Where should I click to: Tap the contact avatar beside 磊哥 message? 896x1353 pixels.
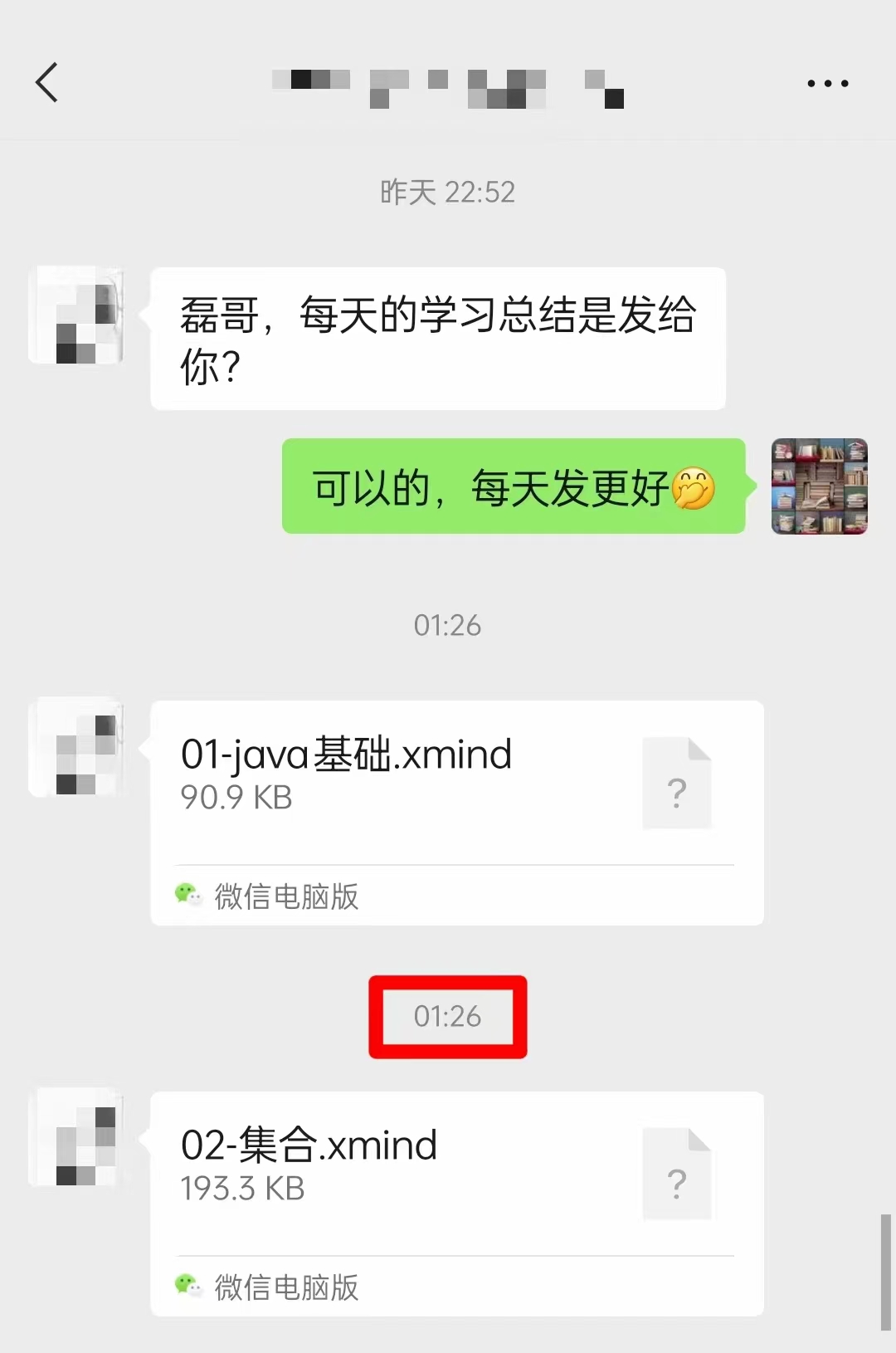pos(76,315)
